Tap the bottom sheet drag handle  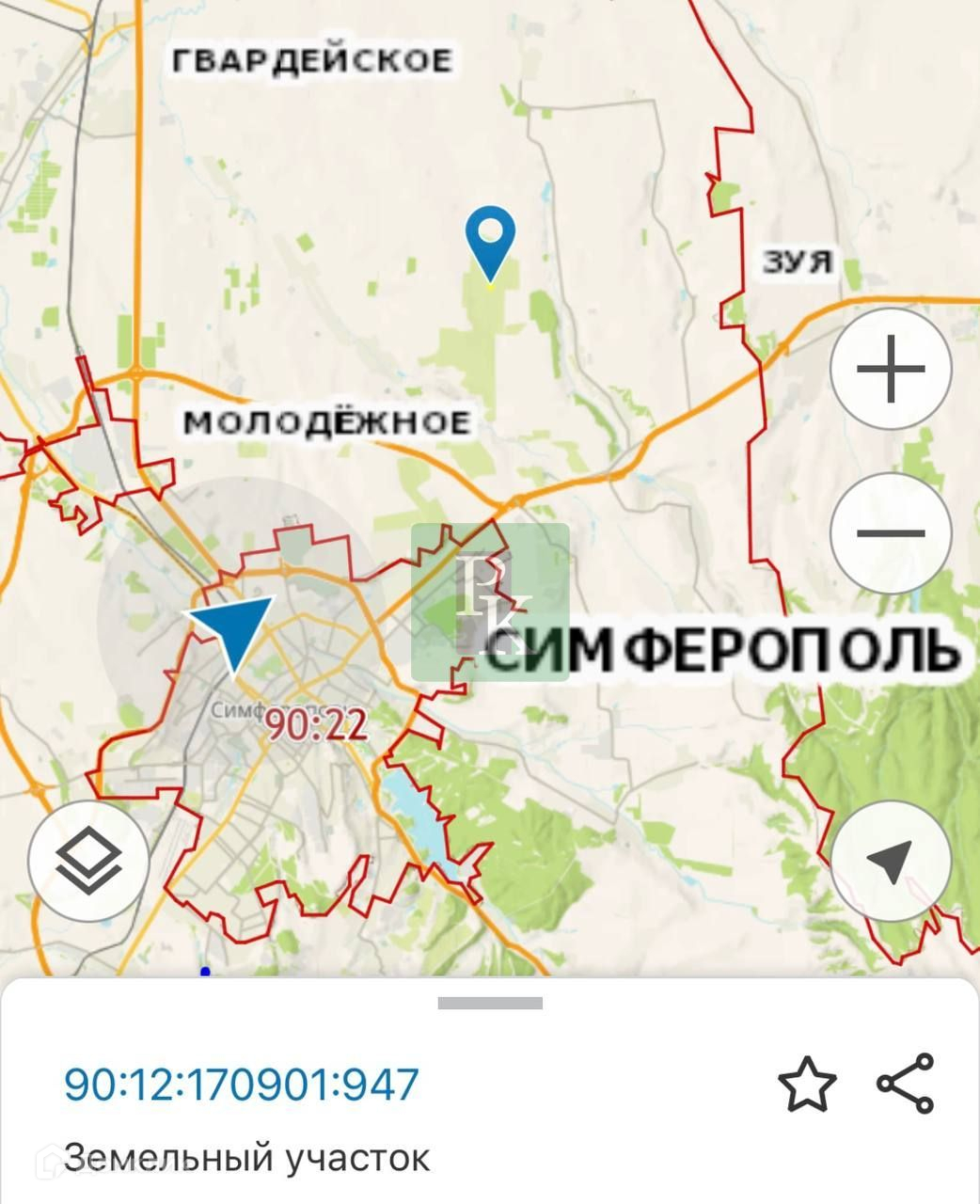(490, 1004)
